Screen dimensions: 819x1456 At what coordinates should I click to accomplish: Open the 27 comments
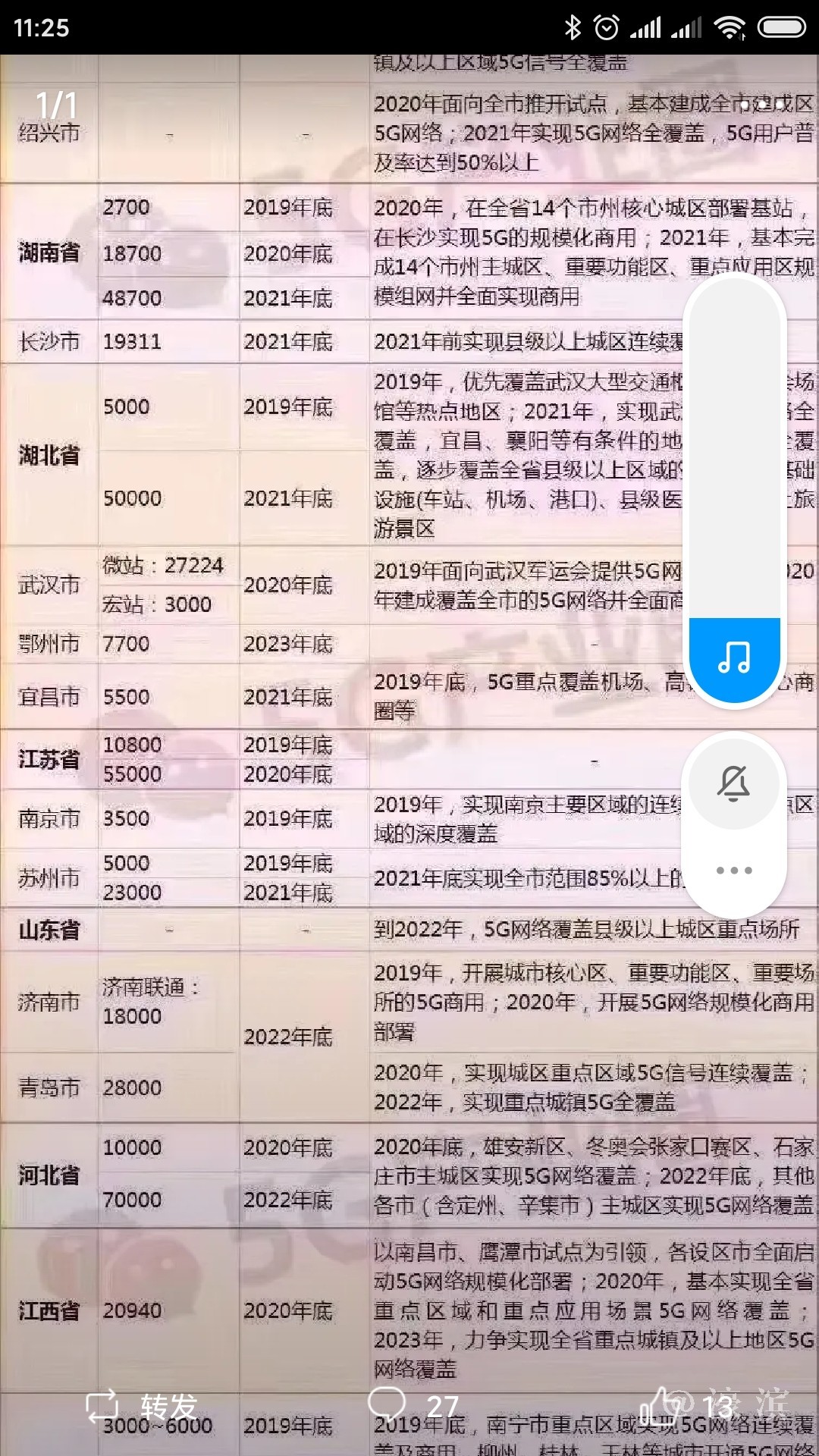click(413, 1407)
